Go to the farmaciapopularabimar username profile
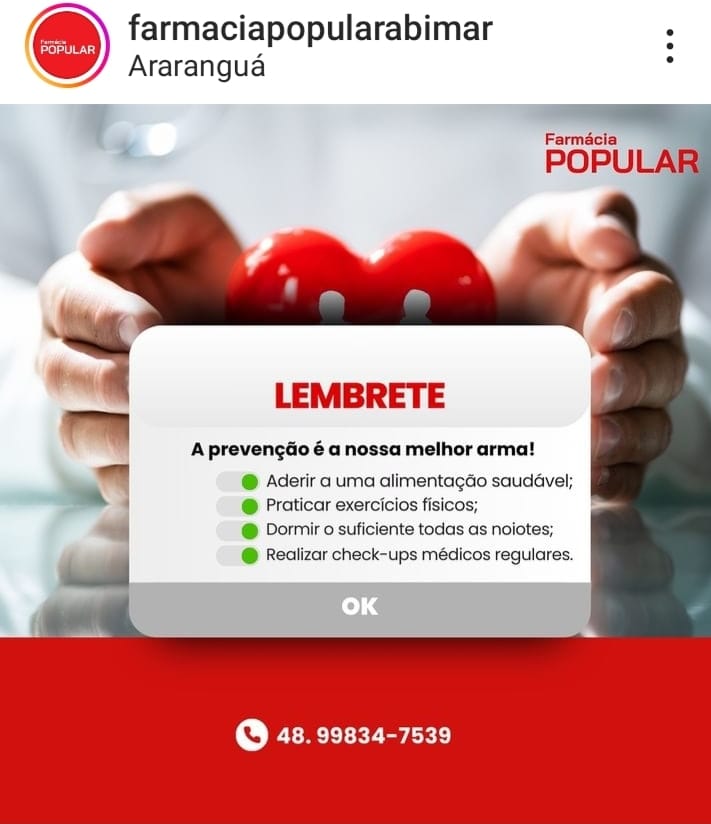711x824 pixels. (x=311, y=28)
